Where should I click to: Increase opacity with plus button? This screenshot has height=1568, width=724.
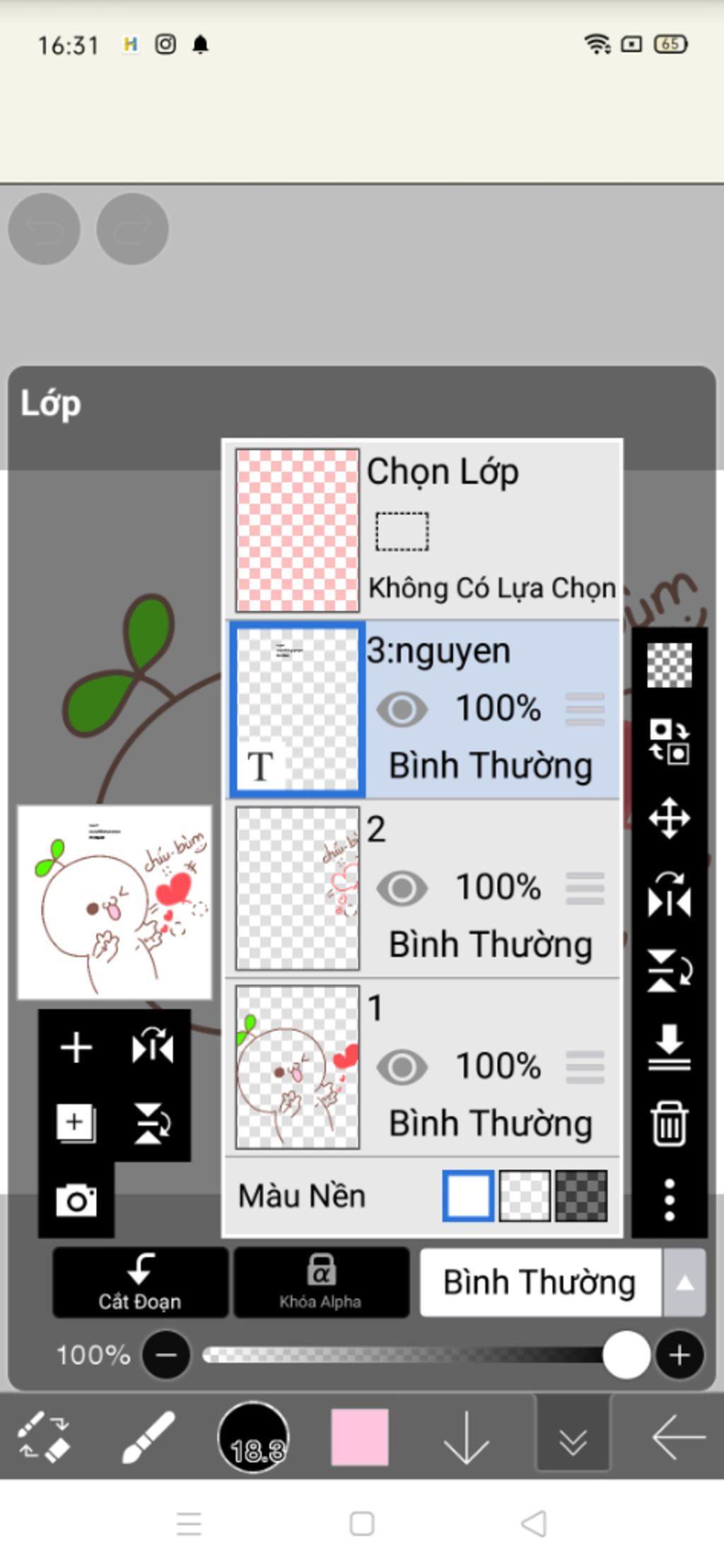tap(679, 1354)
